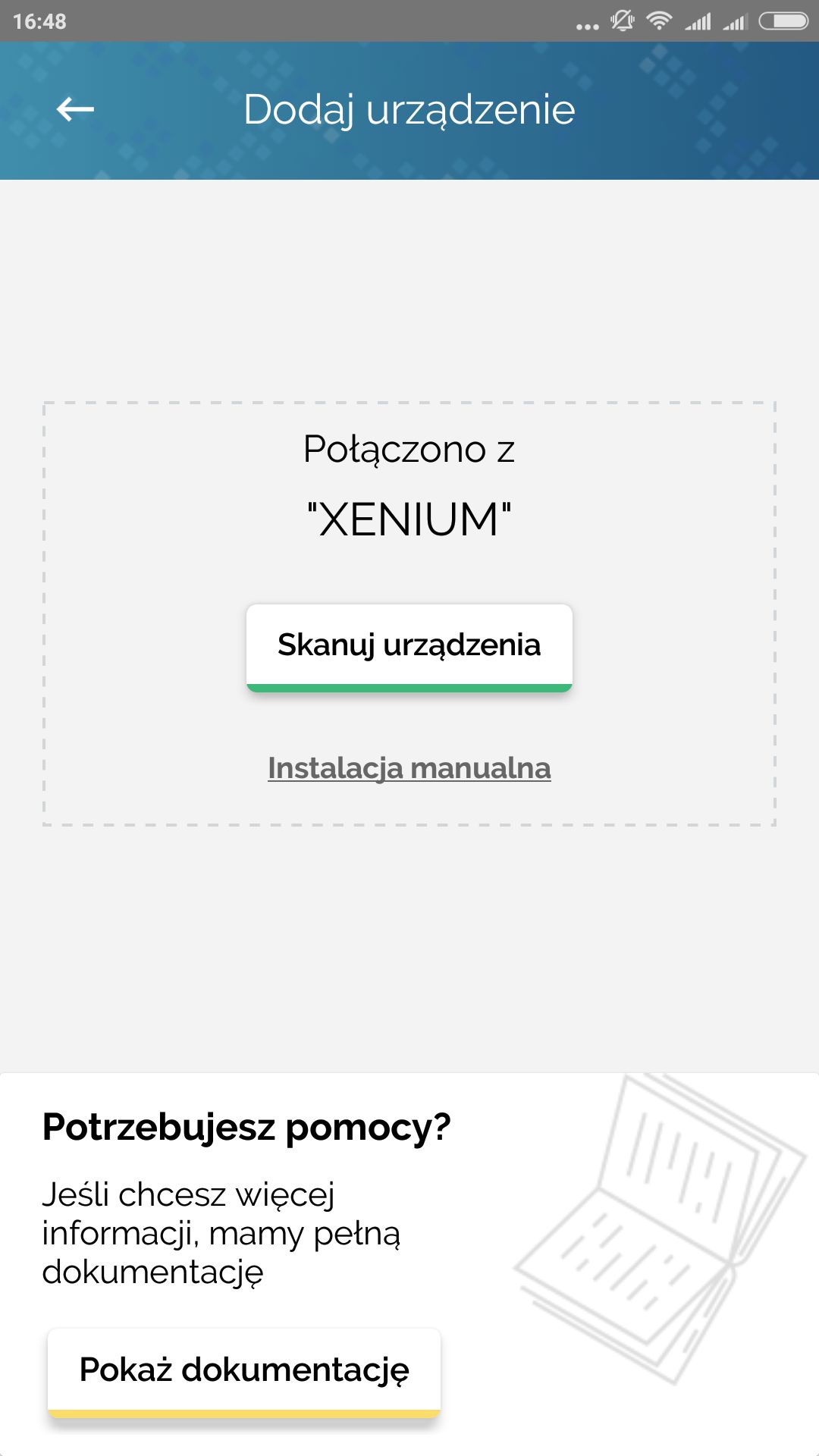
Task: Tap the Skanuj urządzenia button
Action: tap(409, 648)
